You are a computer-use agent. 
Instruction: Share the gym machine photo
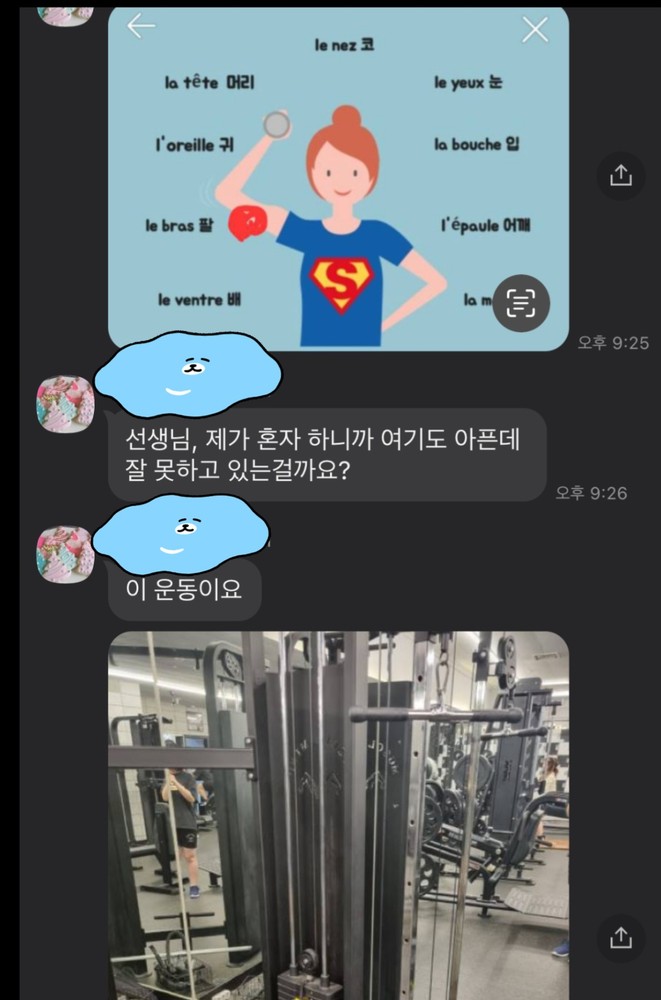(x=621, y=937)
